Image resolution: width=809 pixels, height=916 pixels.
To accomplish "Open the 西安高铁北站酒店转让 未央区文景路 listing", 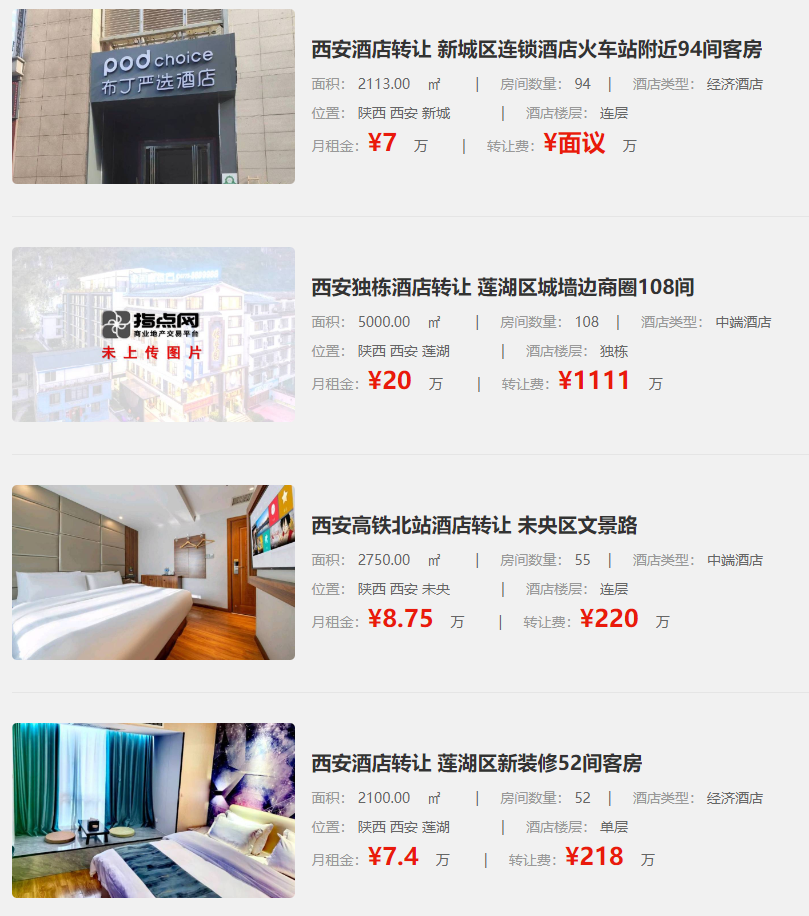I will pos(474,526).
